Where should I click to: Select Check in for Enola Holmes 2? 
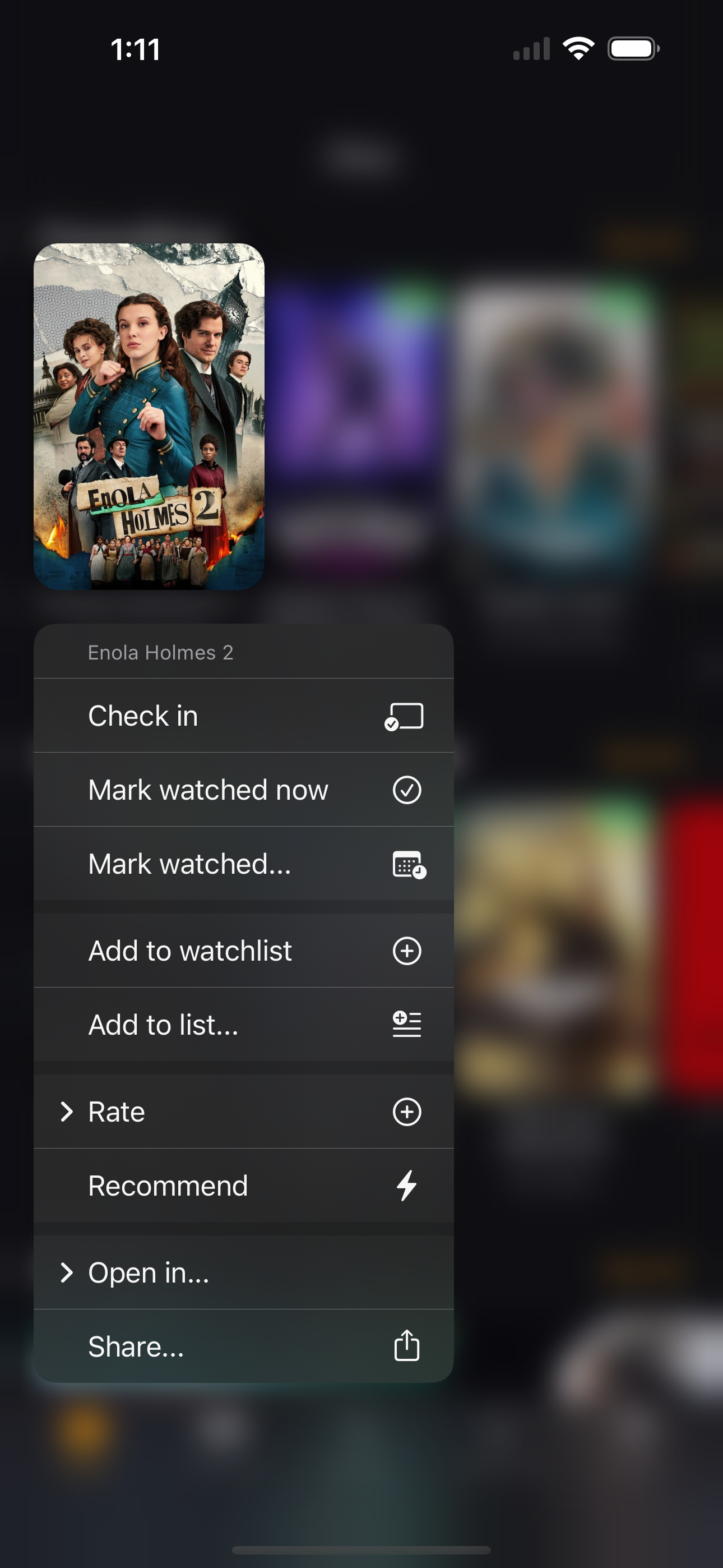[243, 716]
